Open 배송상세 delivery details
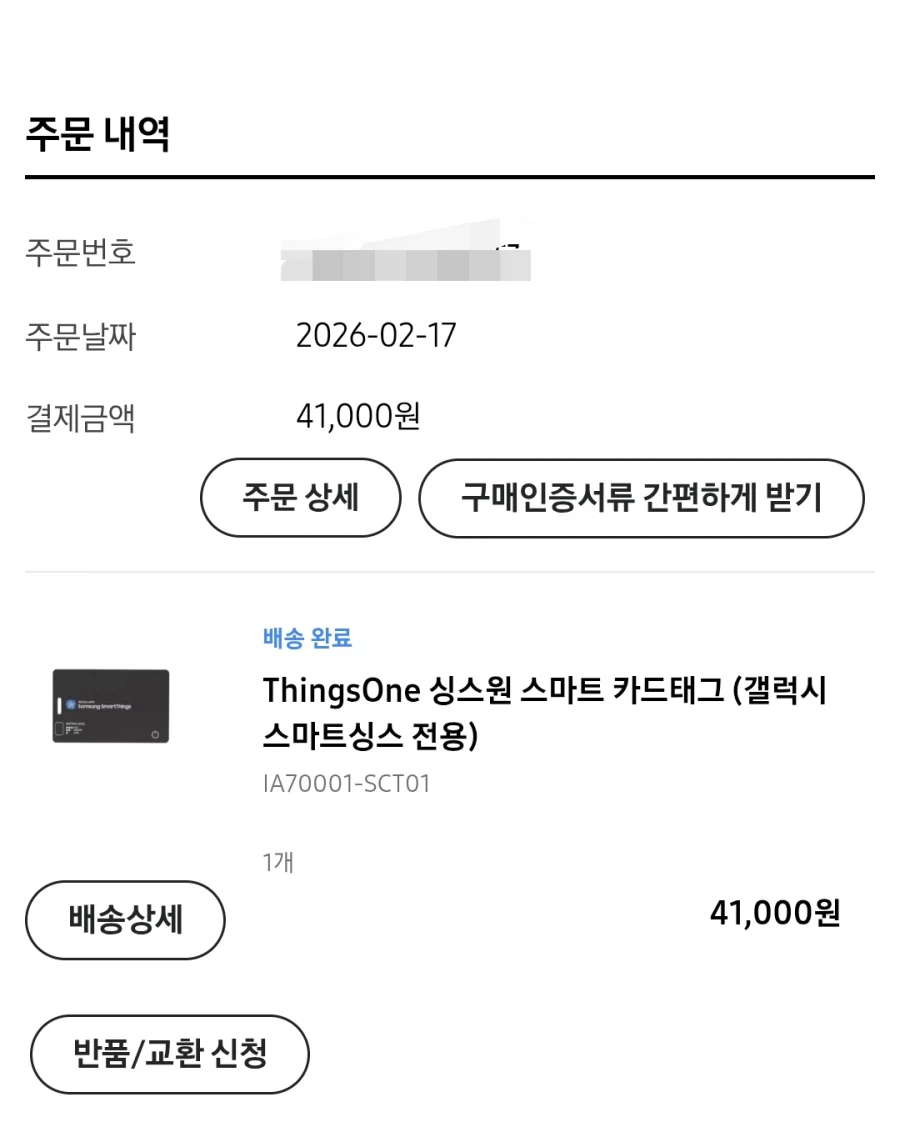Image resolution: width=900 pixels, height=1122 pixels. [124, 920]
